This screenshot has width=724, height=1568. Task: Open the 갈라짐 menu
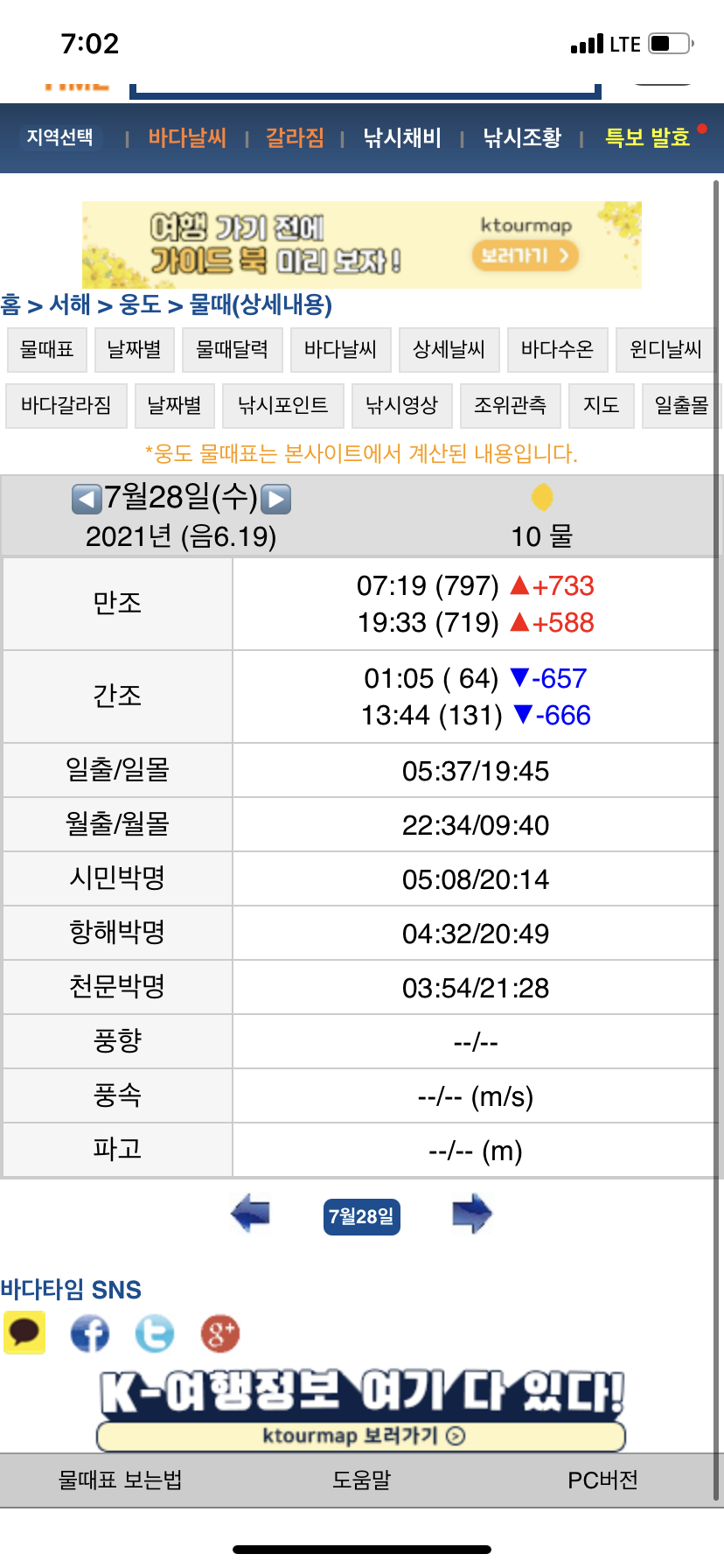click(x=295, y=137)
